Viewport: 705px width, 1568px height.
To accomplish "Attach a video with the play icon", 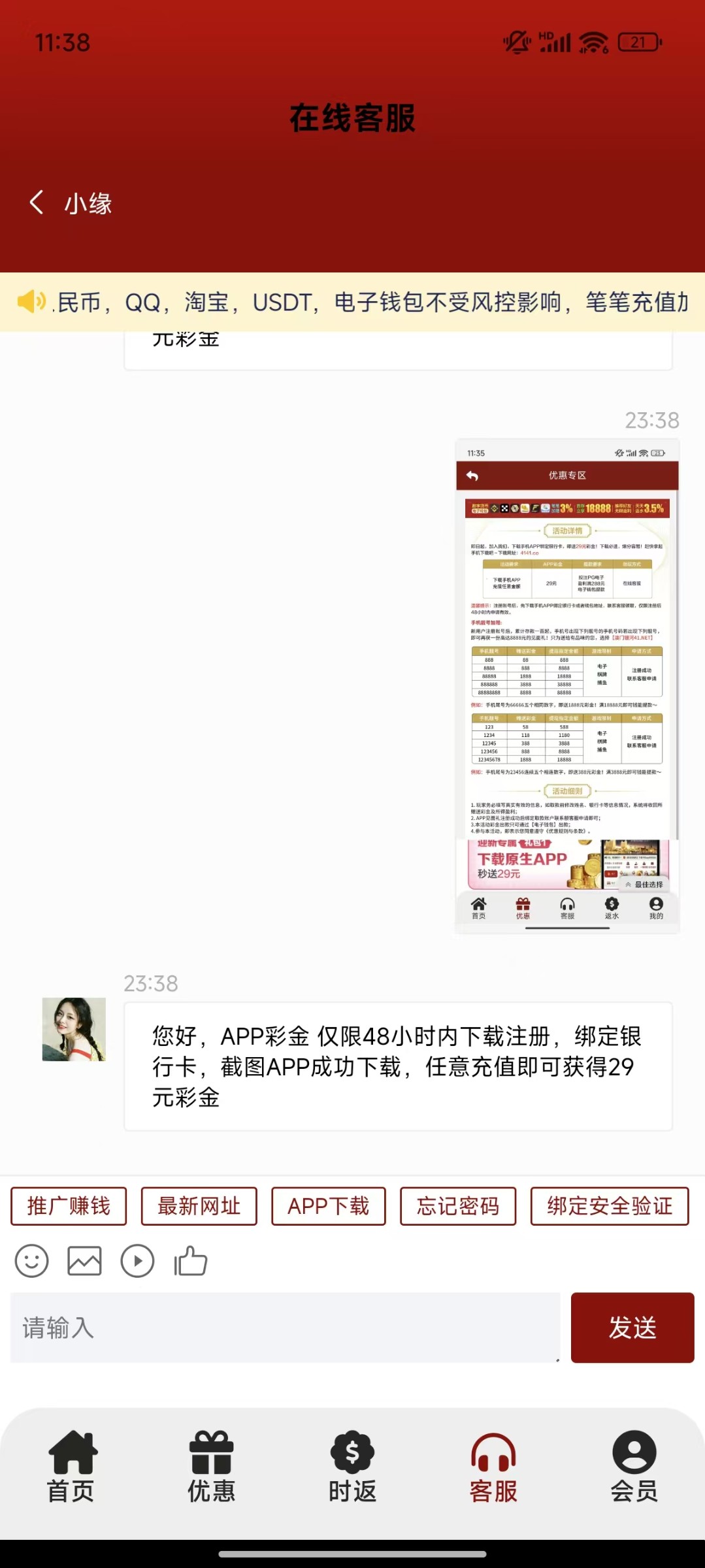I will click(137, 1261).
